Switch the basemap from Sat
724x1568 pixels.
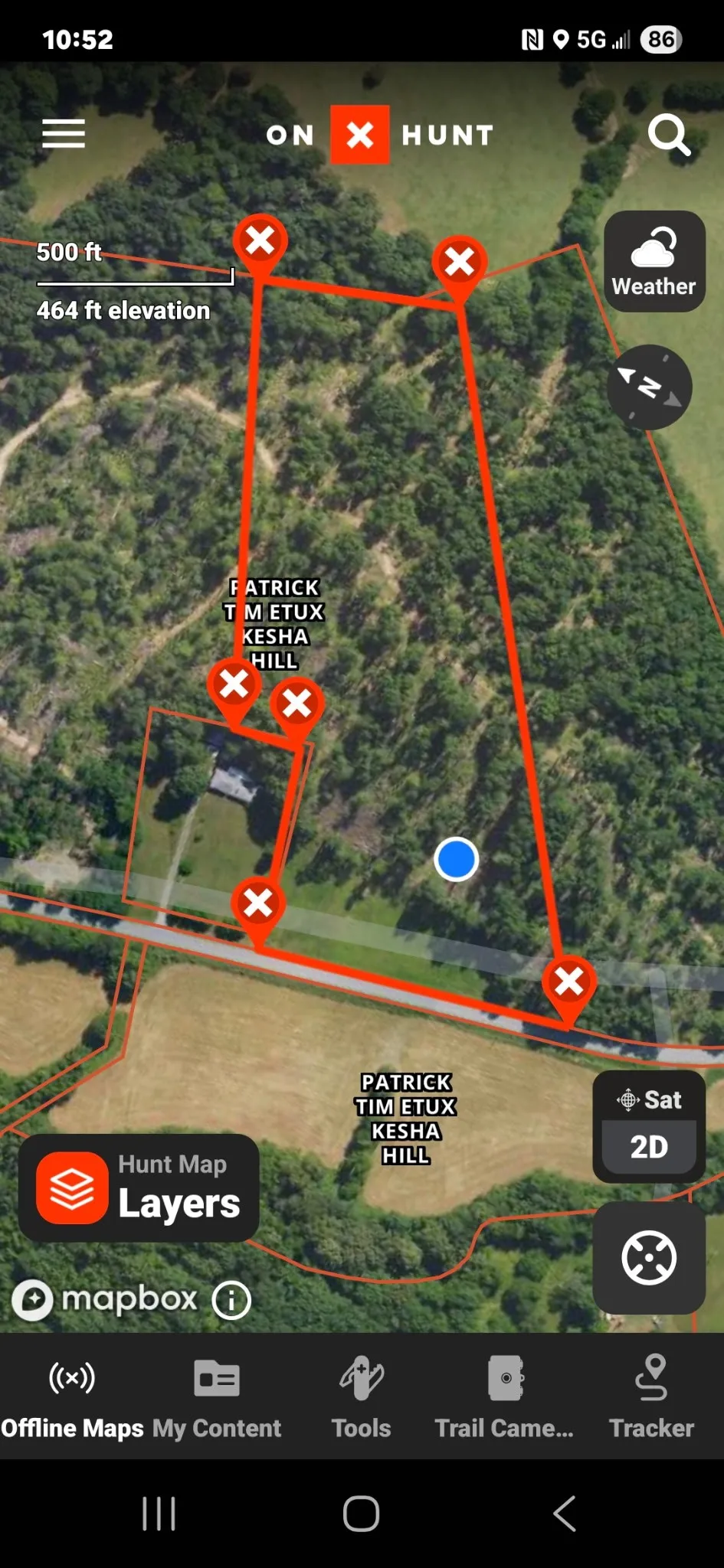(x=649, y=1099)
